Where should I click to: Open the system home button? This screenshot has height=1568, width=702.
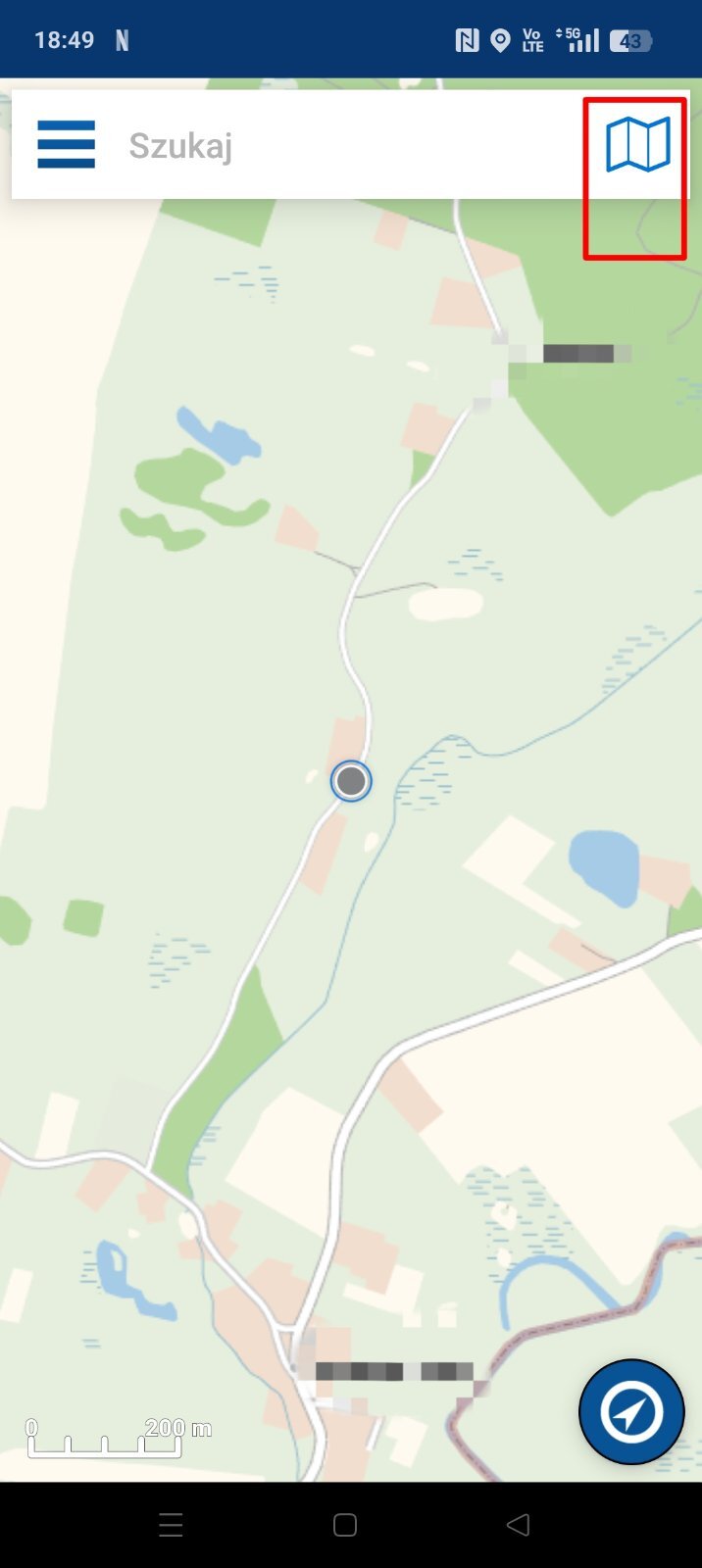click(345, 1524)
